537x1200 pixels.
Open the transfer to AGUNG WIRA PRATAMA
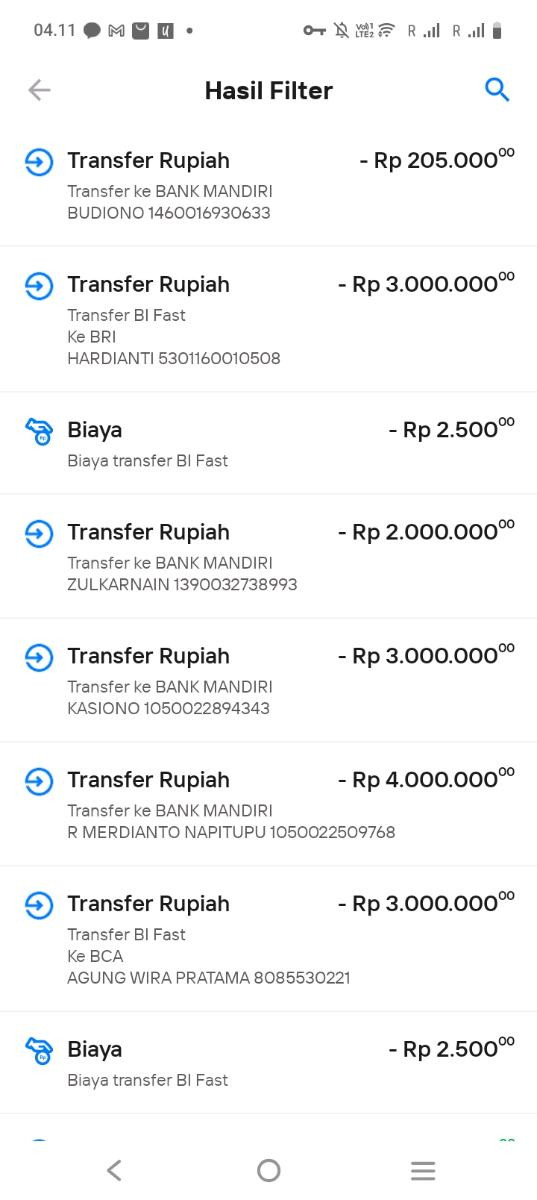click(x=268, y=938)
